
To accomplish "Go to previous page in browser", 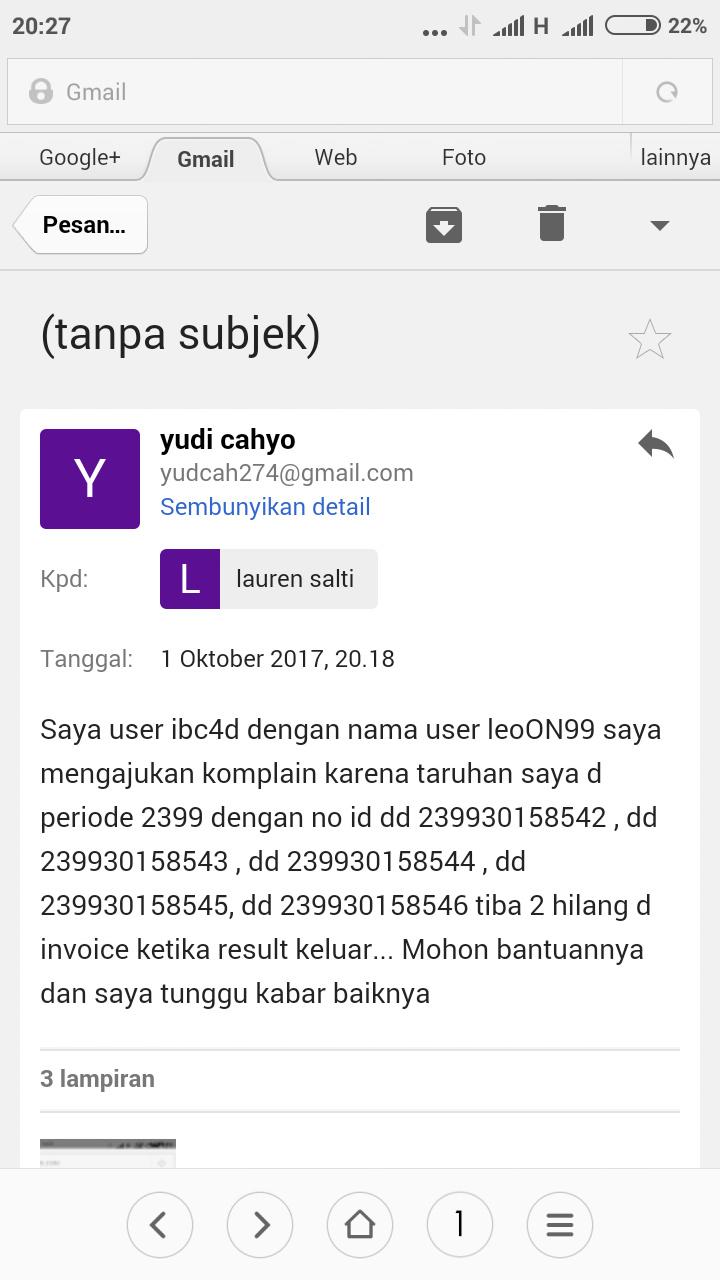I will pyautogui.click(x=159, y=1224).
